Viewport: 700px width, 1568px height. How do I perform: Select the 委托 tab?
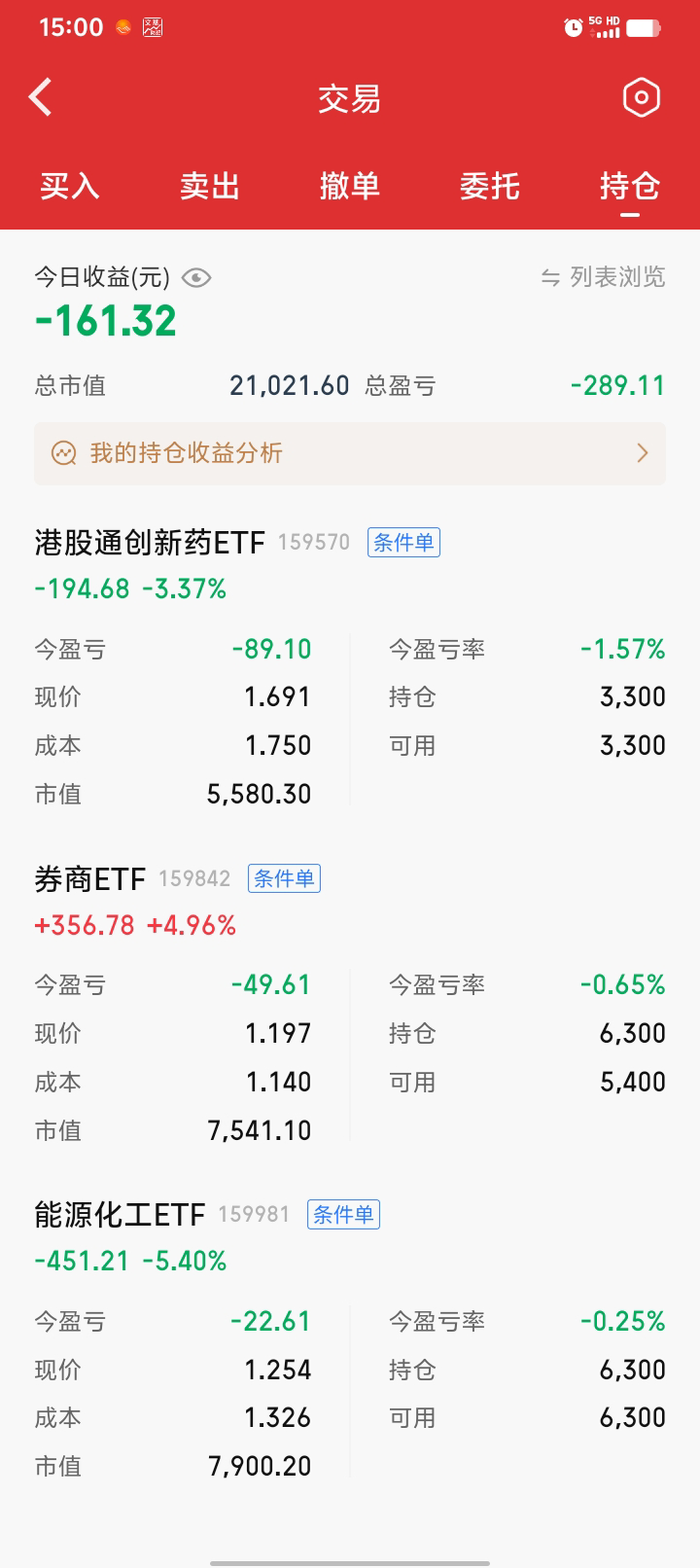490,185
